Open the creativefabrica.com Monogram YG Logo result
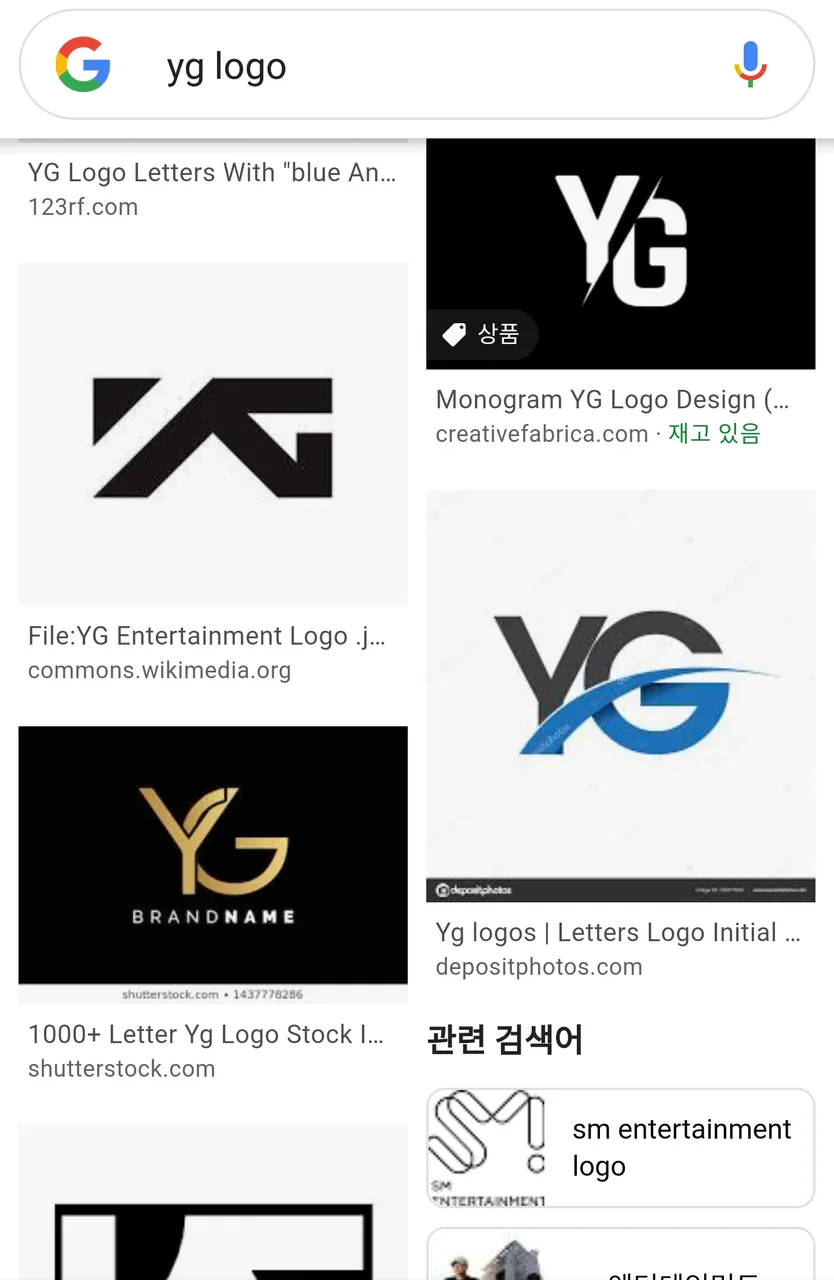The height and width of the screenshot is (1280, 834). [620, 254]
